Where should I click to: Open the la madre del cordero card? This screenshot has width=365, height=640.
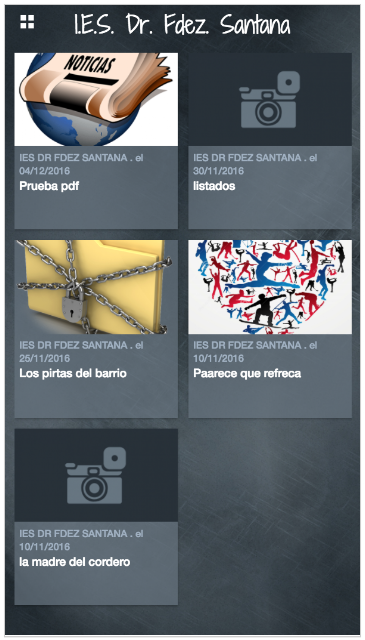(96, 516)
